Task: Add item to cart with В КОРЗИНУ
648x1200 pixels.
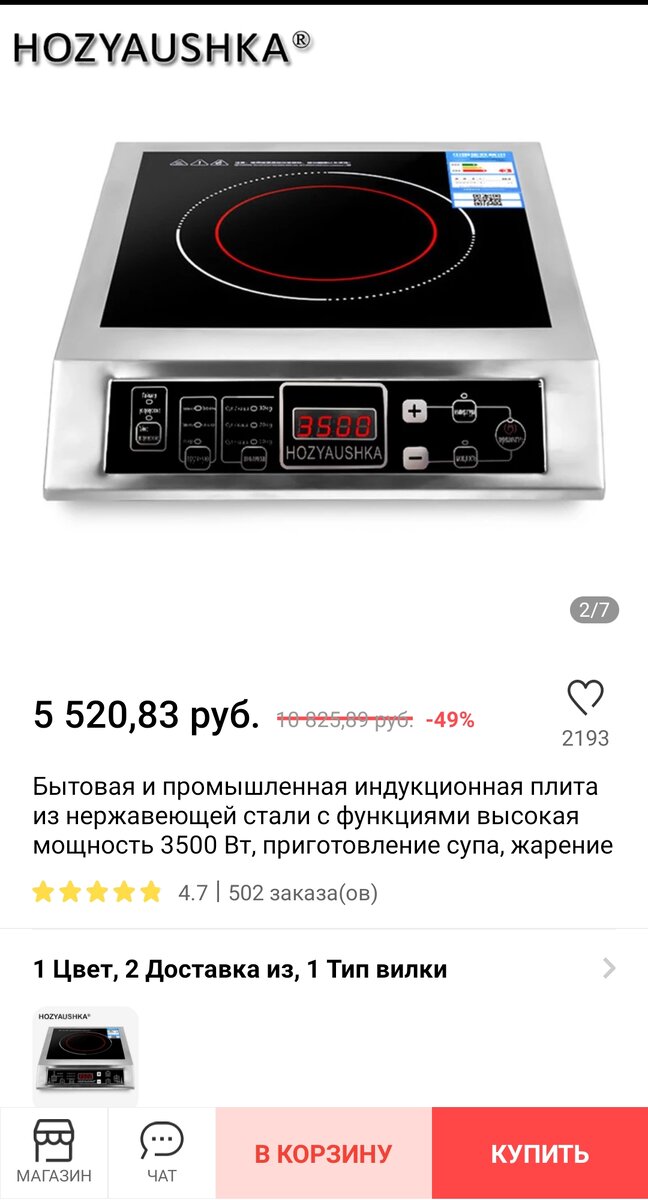Action: [323, 1153]
